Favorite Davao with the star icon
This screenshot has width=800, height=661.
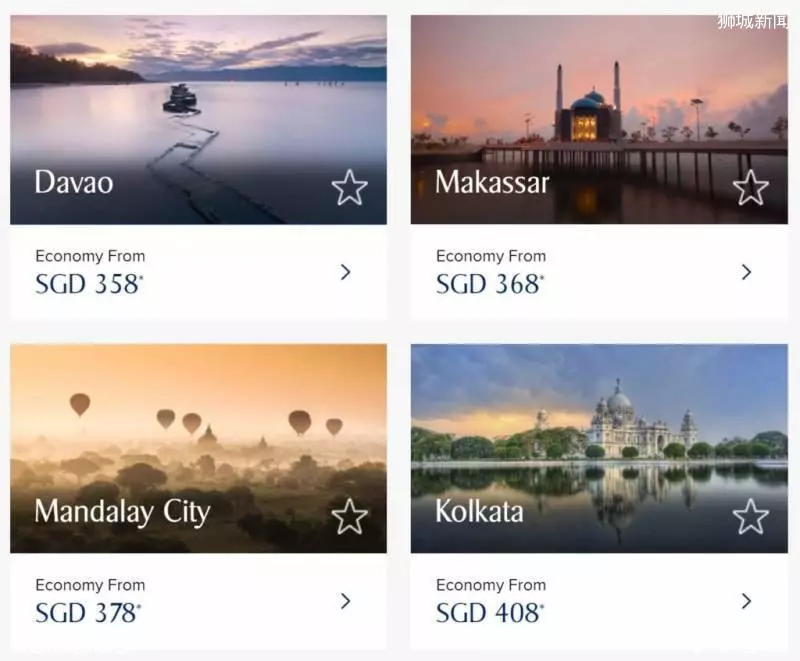click(x=349, y=187)
